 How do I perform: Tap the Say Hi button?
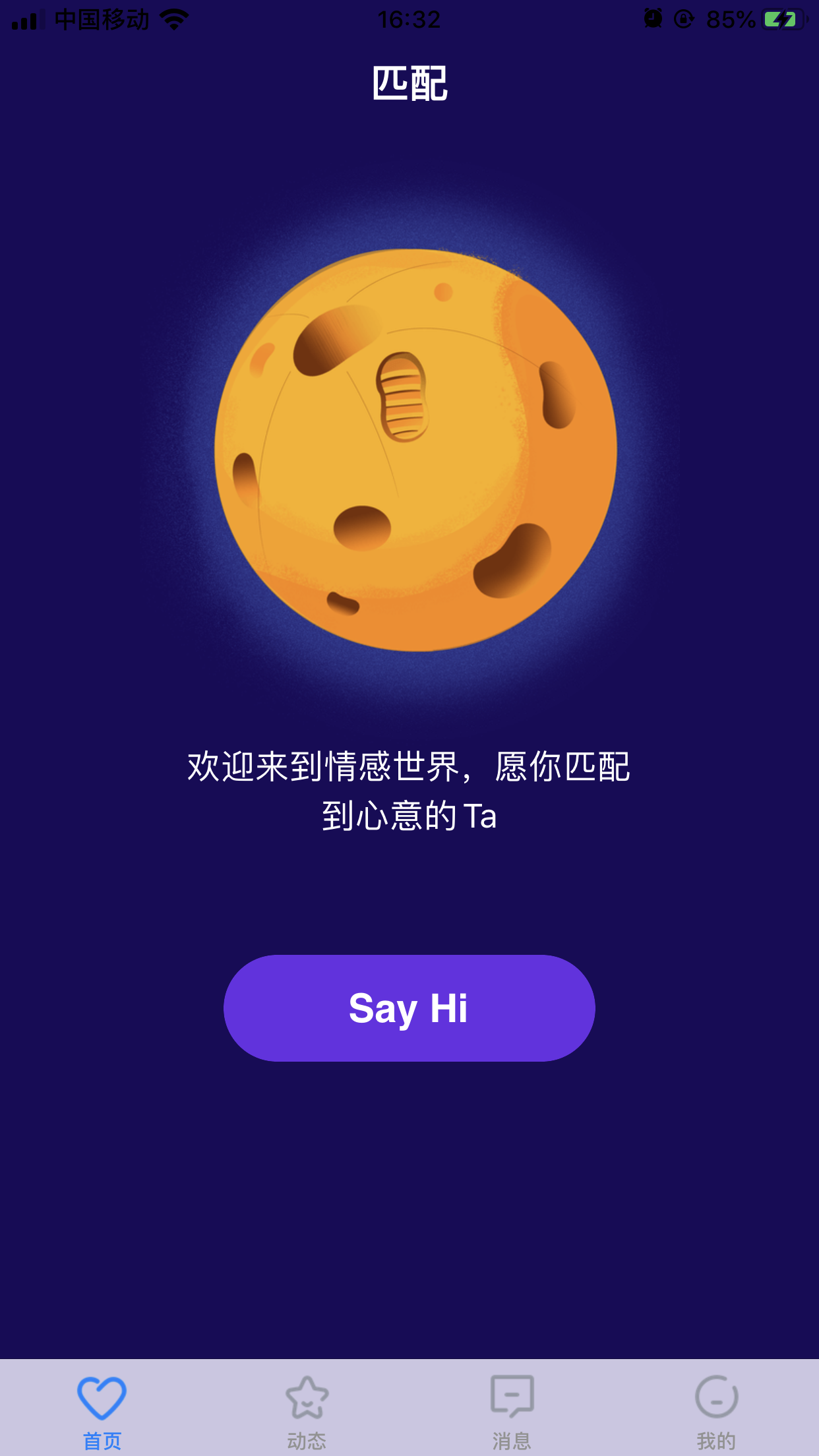tap(409, 1008)
